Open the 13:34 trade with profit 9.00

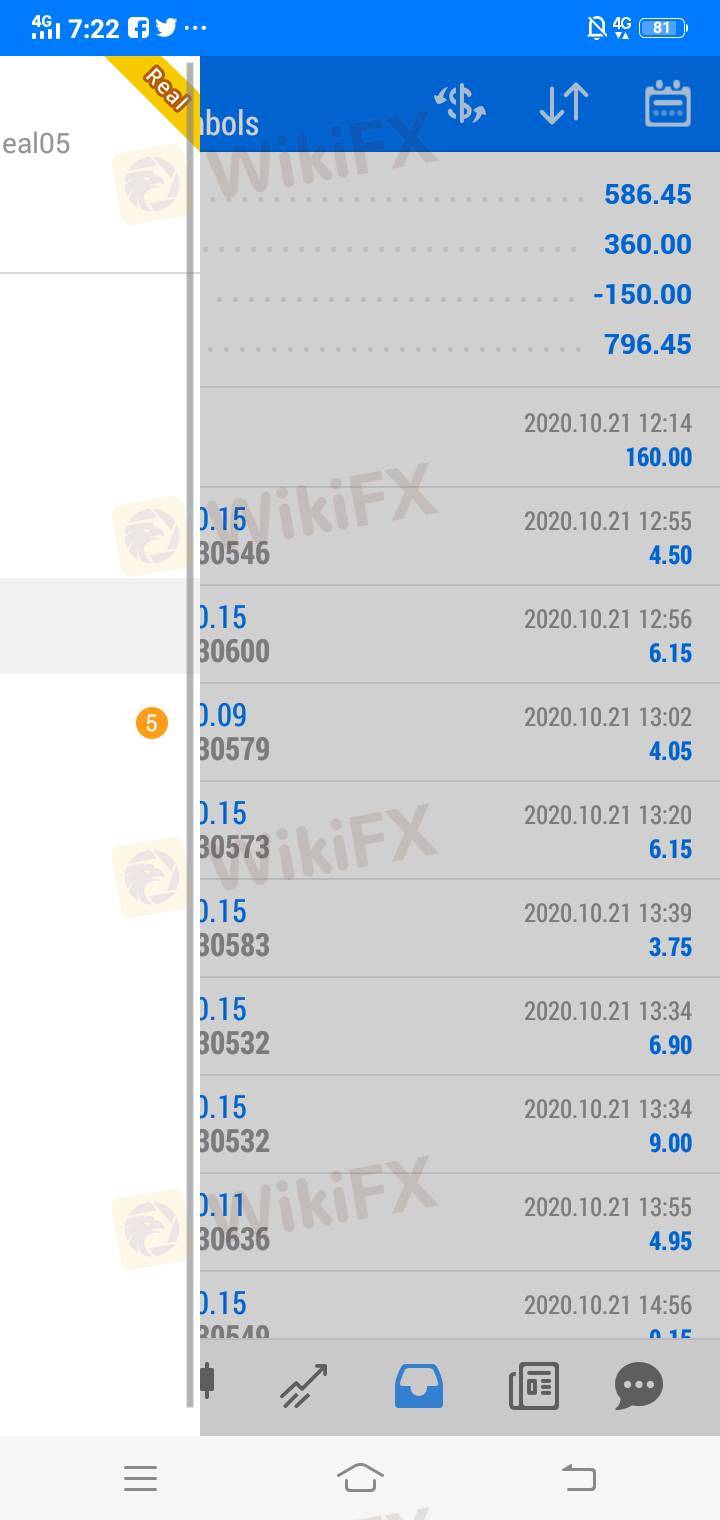tap(460, 1125)
